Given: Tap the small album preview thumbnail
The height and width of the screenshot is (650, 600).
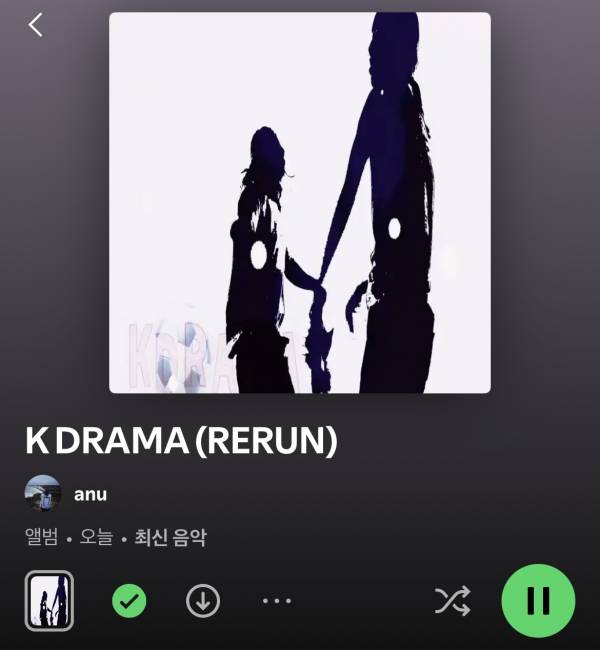Looking at the screenshot, I should point(49,600).
